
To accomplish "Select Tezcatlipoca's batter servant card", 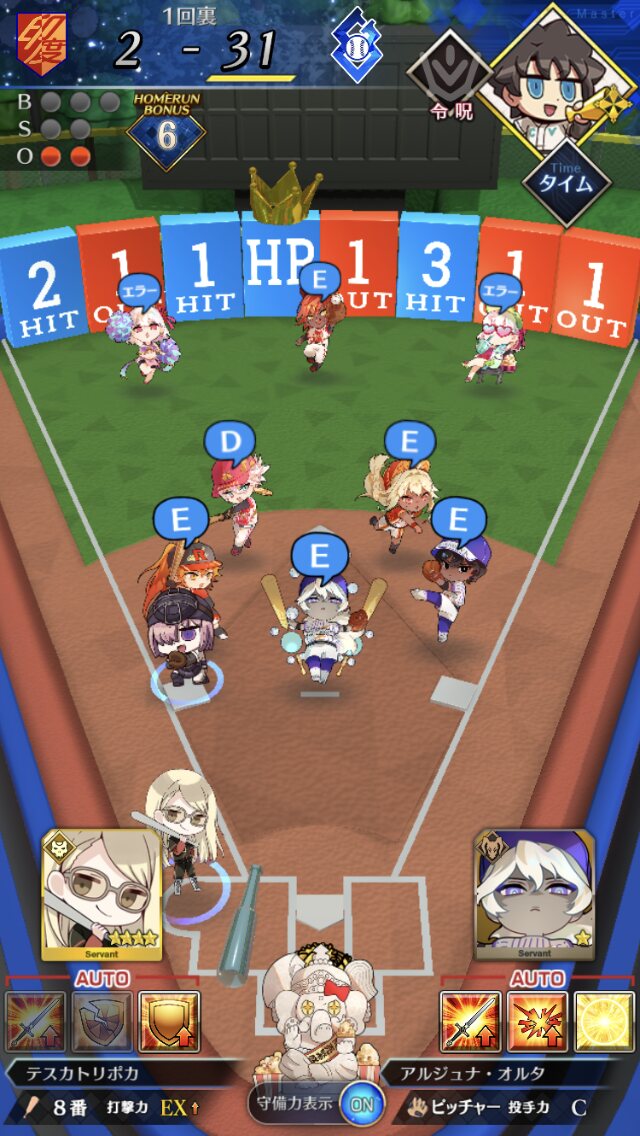I will [101, 894].
